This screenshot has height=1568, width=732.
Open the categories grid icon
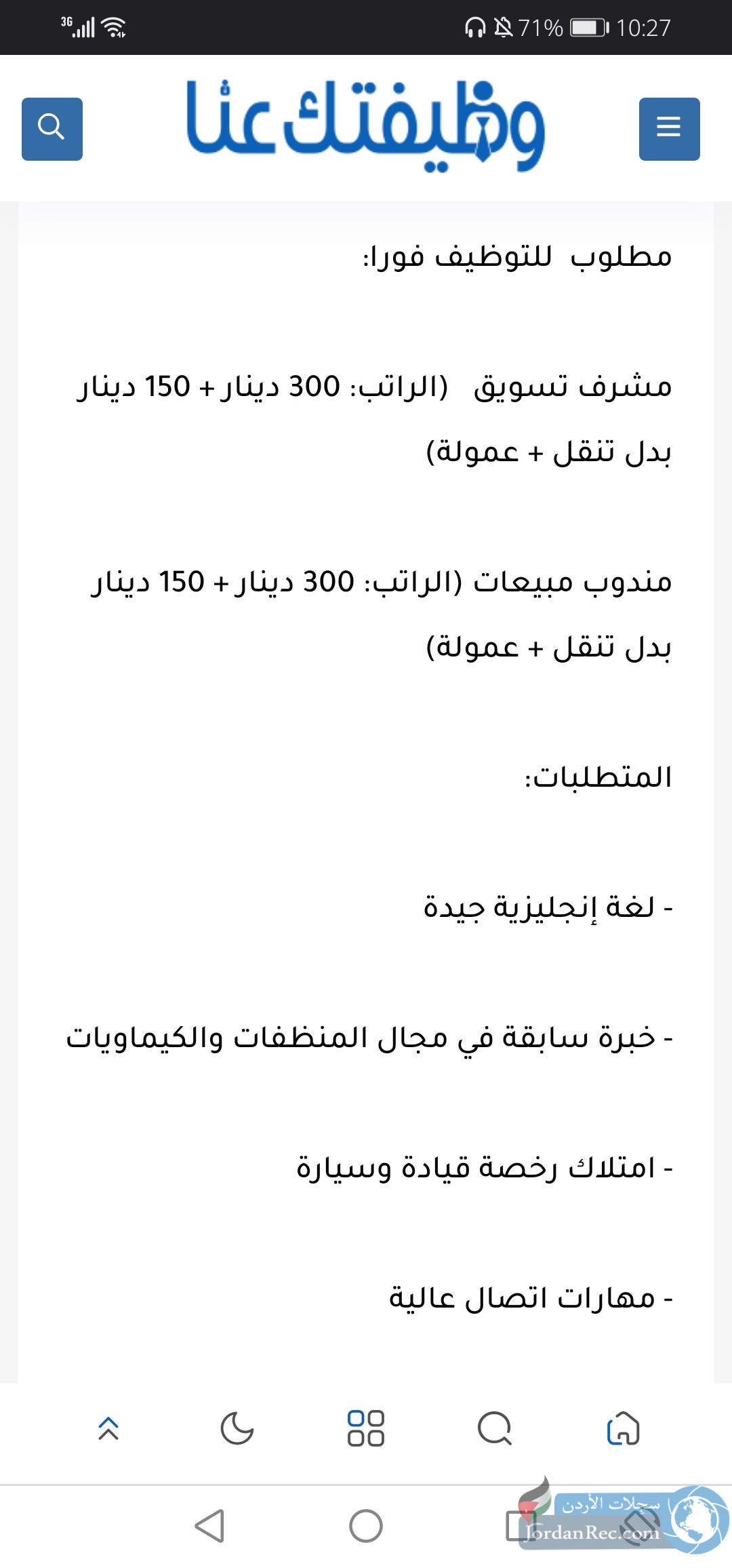366,1428
